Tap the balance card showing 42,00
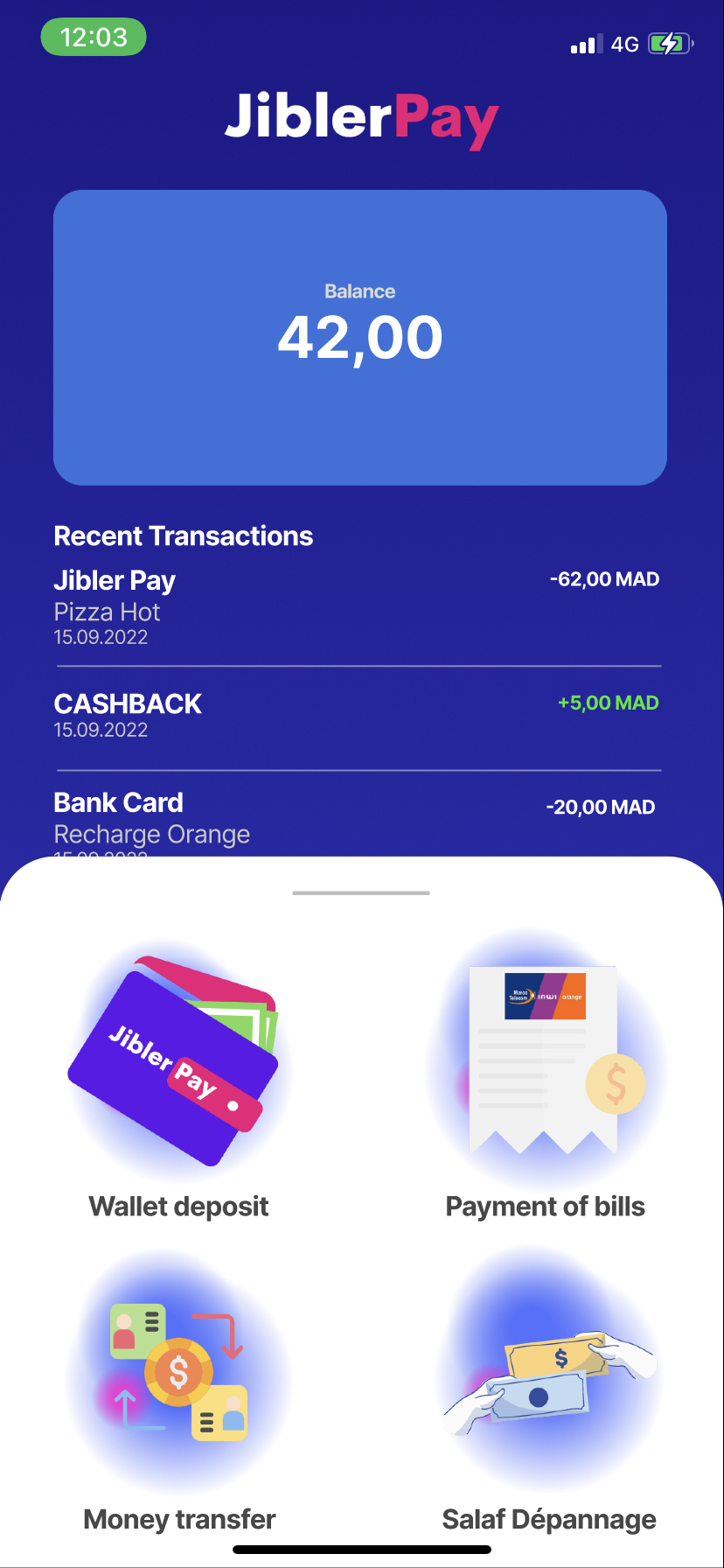Screen dimensions: 724x1568 click(360, 338)
